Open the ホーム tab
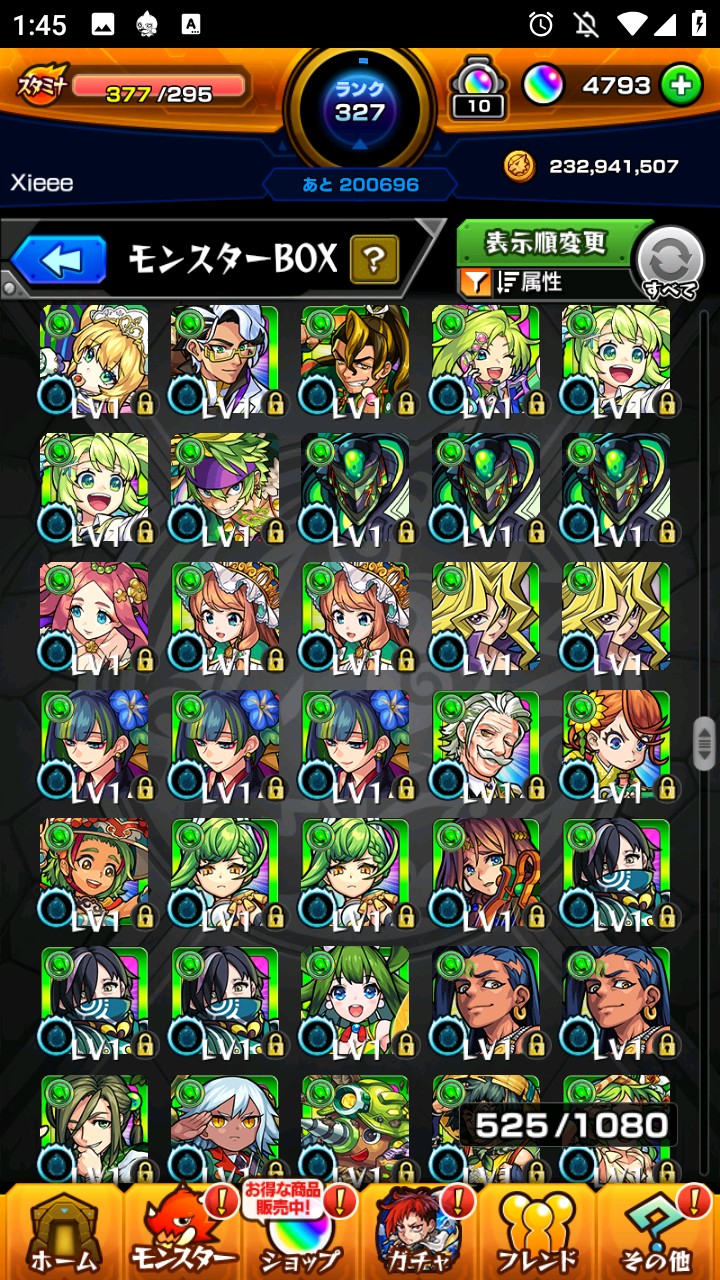720x1280 pixels. 62,1232
